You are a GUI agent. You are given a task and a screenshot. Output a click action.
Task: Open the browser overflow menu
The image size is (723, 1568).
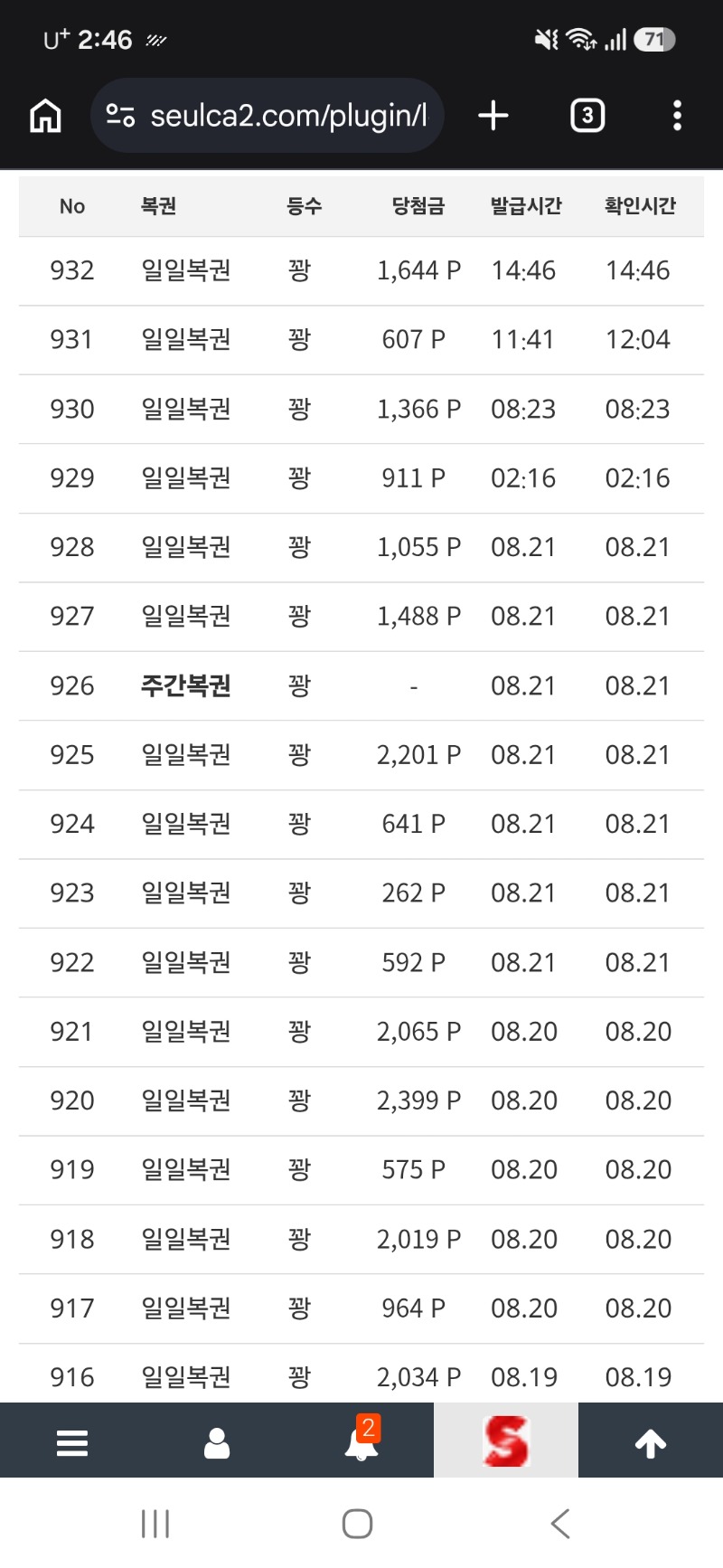(677, 116)
